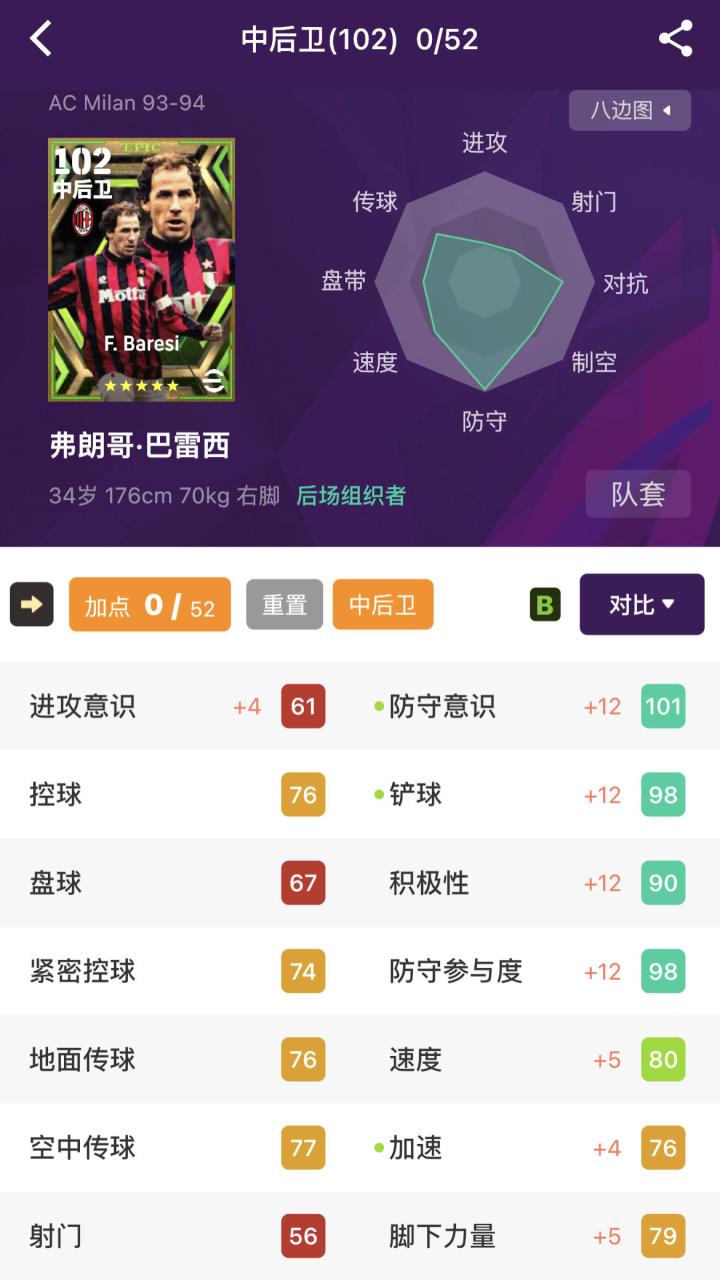This screenshot has height=1286, width=720.
Task: Tap the yellow arrow icon beside 加点
Action: pos(32,605)
